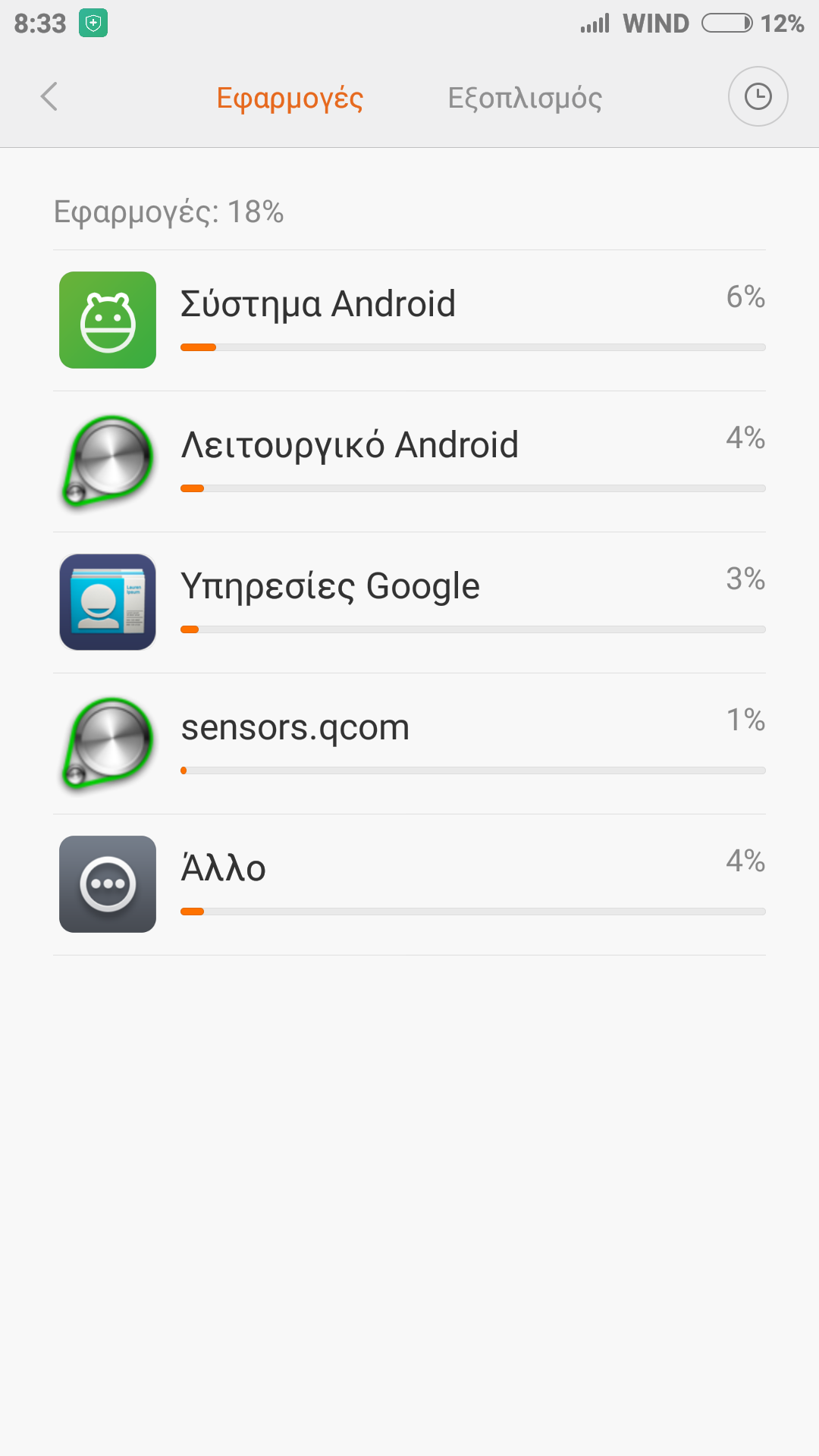View Λειτουργικό Android usage details

(x=409, y=461)
